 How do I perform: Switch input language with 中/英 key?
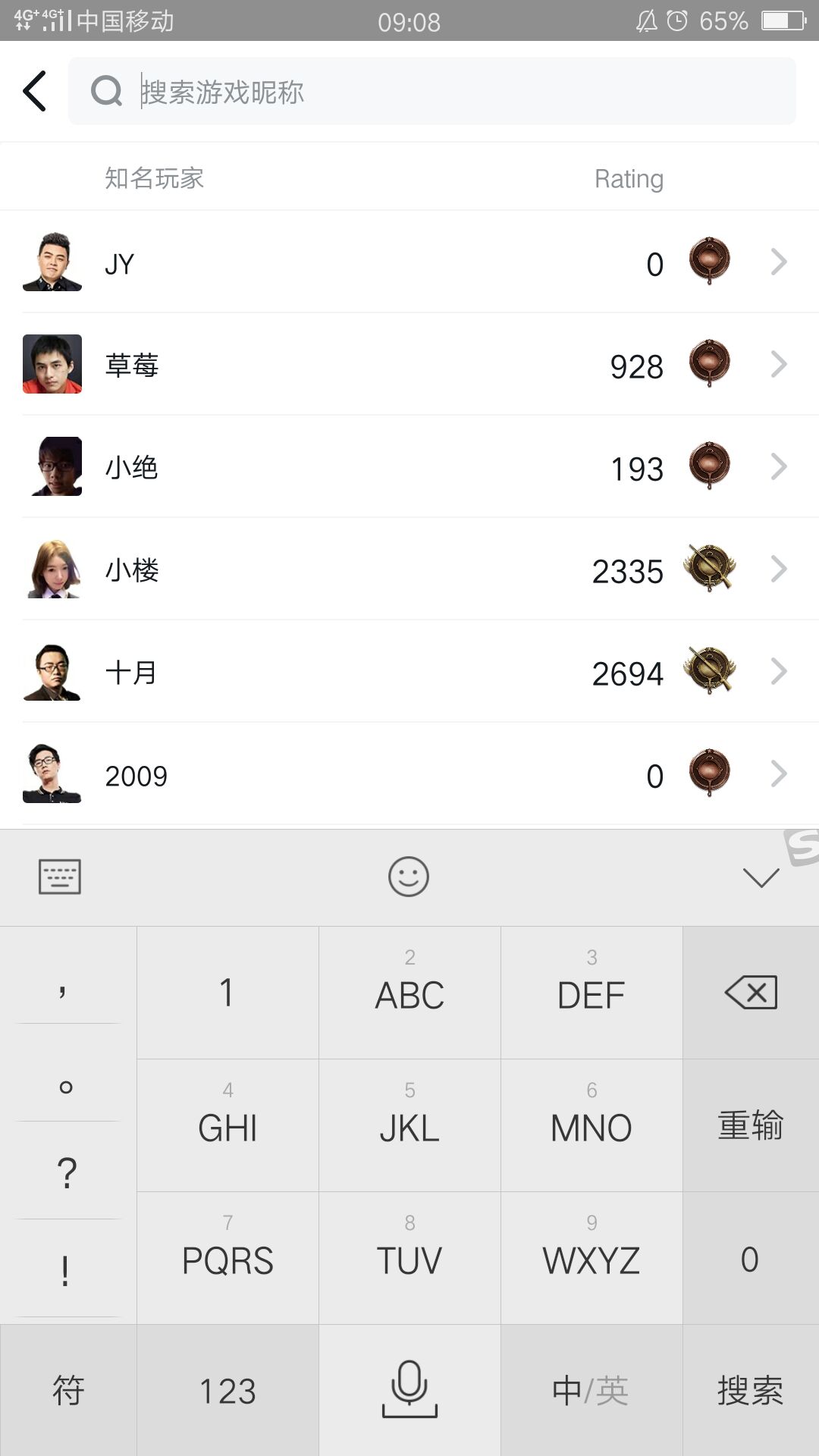coord(591,1390)
